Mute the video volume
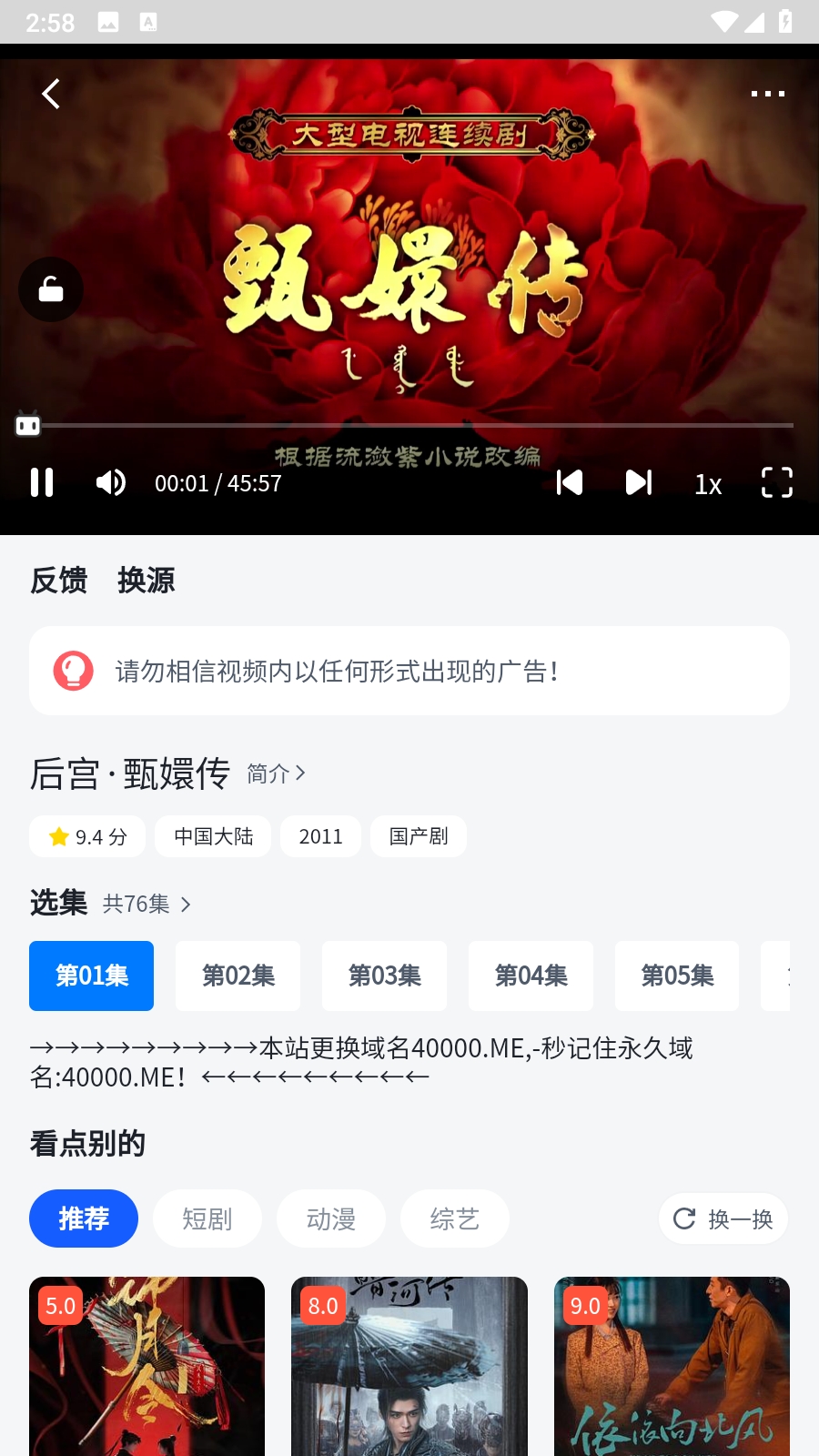Image resolution: width=819 pixels, height=1456 pixels. tap(110, 482)
